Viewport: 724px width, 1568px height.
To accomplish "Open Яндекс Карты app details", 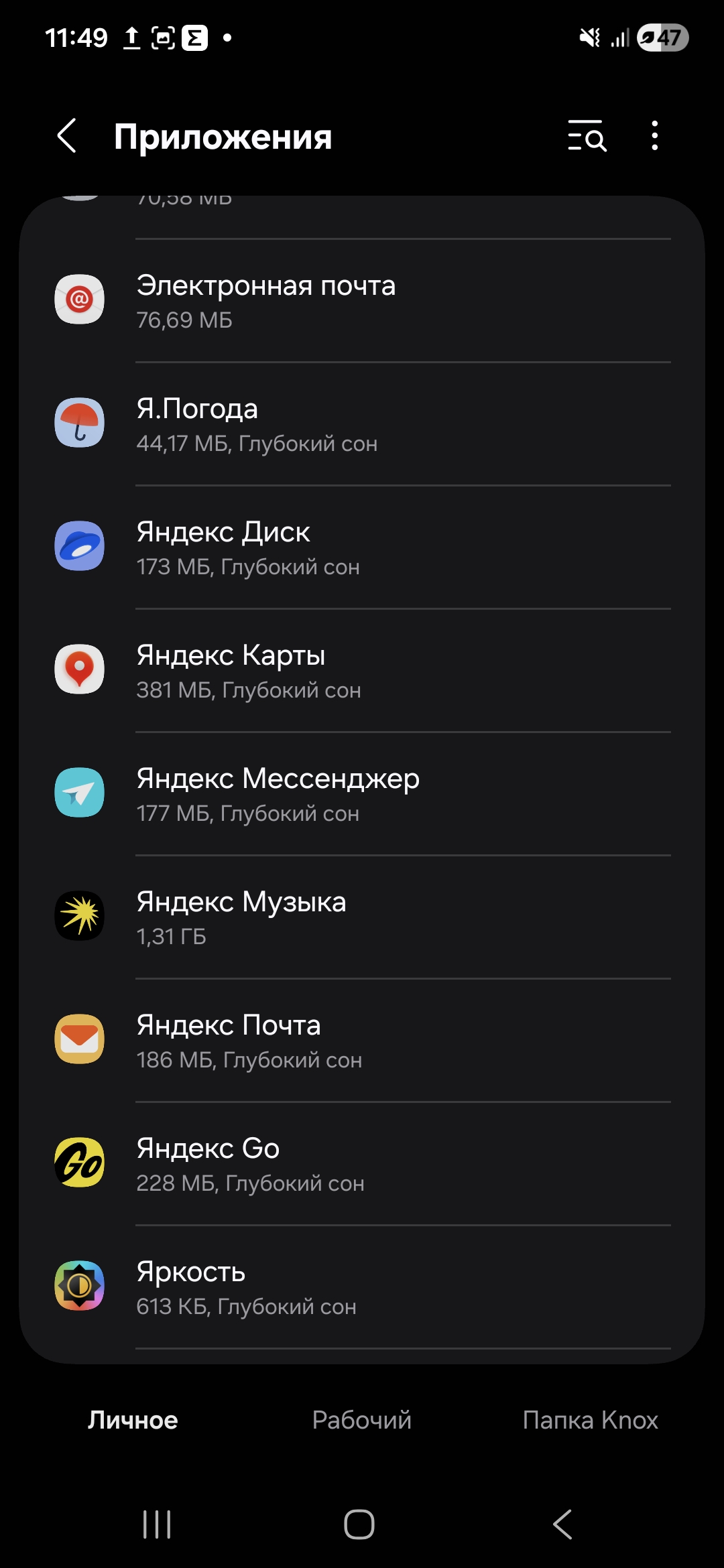I will (362, 671).
